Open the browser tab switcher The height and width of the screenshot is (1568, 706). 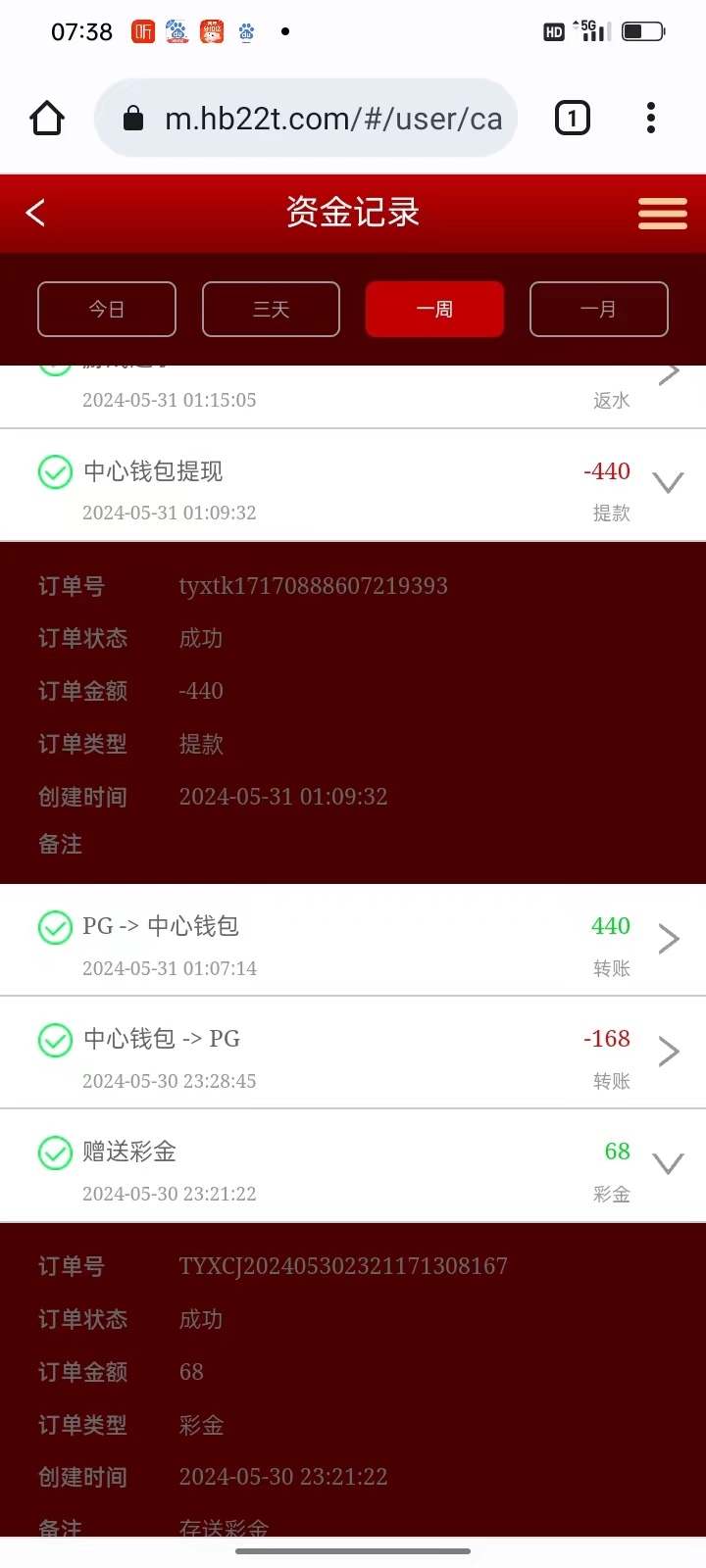click(573, 119)
